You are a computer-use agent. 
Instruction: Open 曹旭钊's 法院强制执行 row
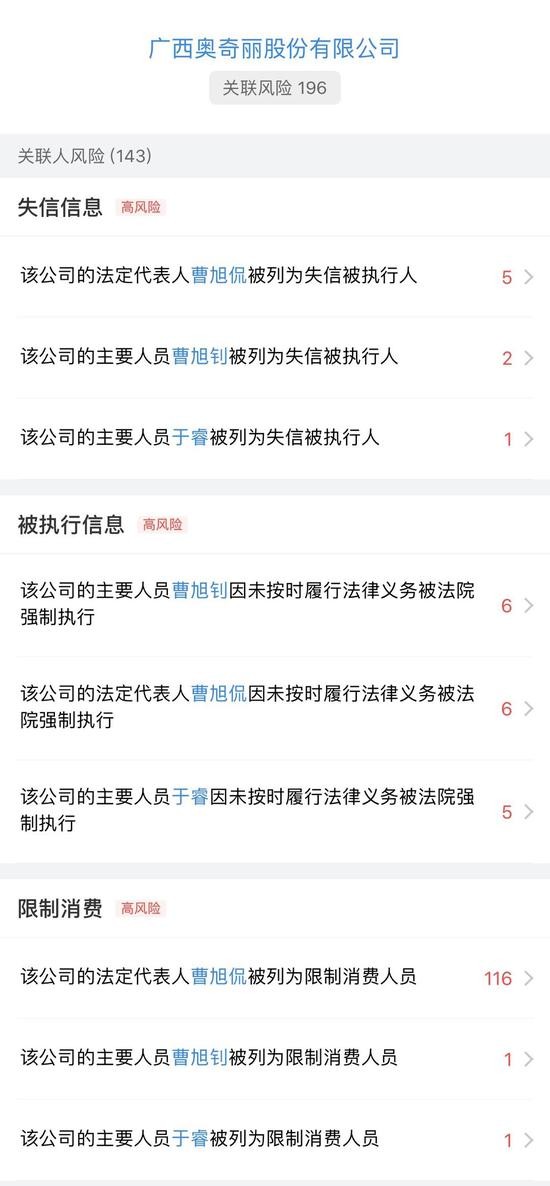click(275, 604)
